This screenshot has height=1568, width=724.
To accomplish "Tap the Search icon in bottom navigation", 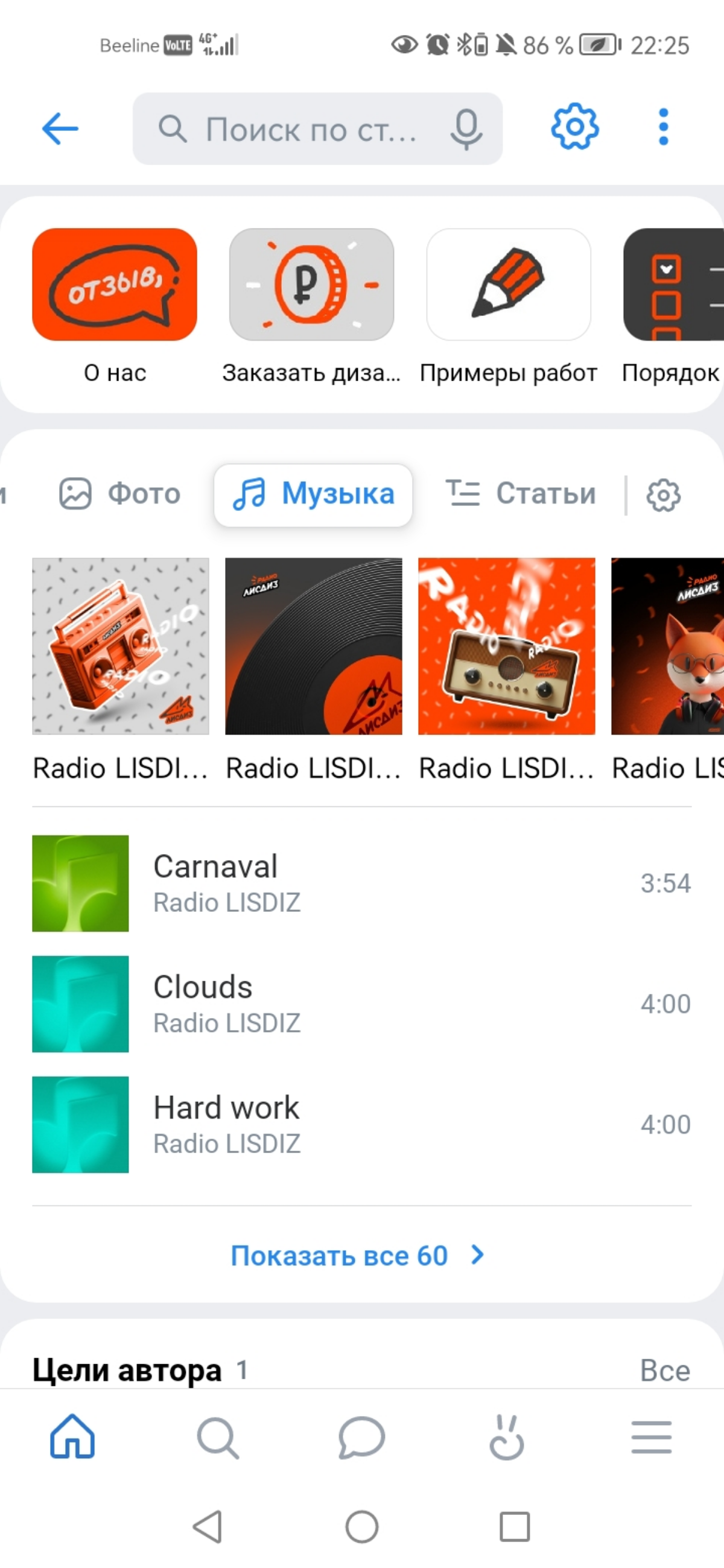I will (x=217, y=1438).
